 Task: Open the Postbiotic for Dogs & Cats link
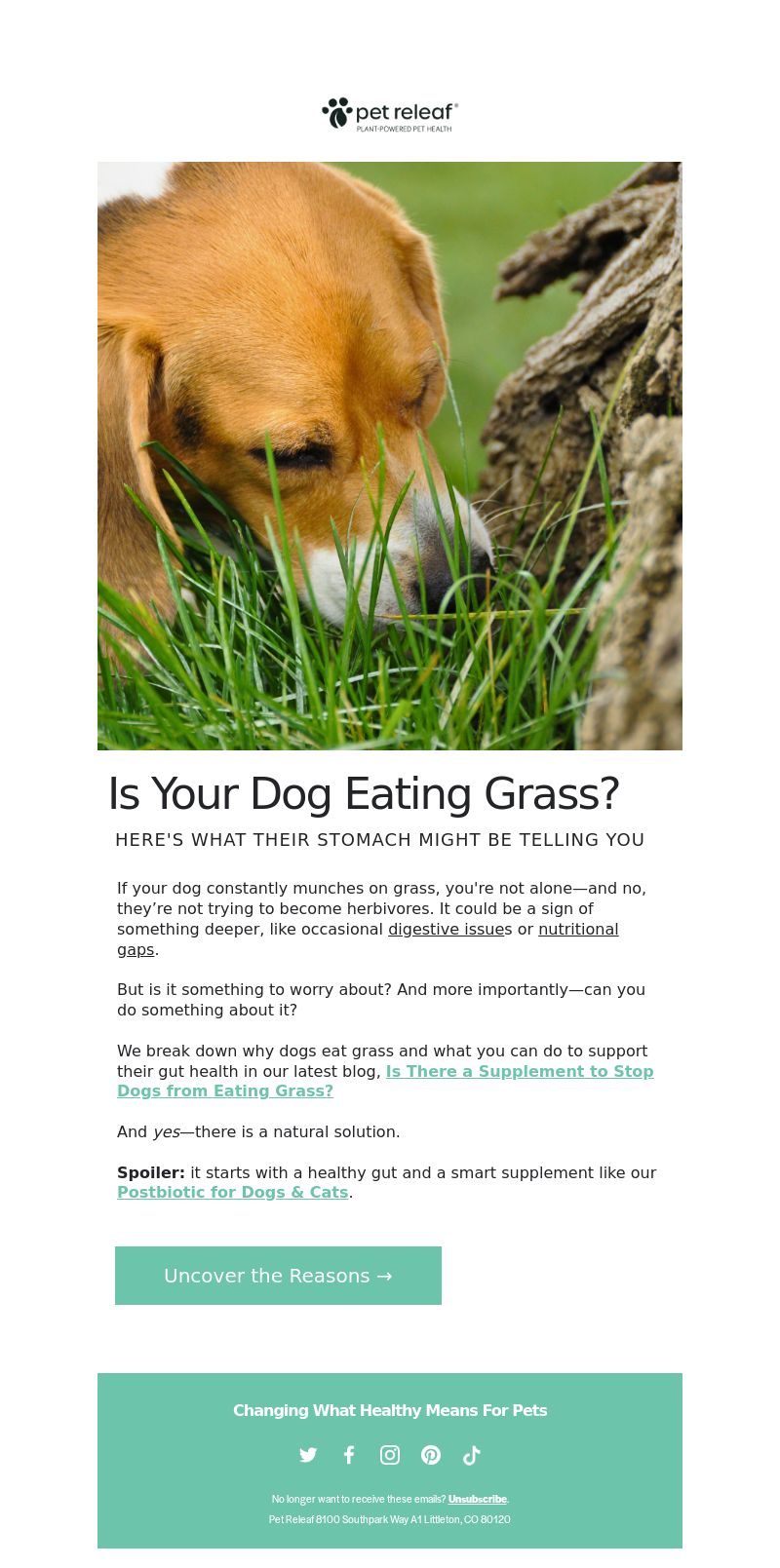point(232,1192)
